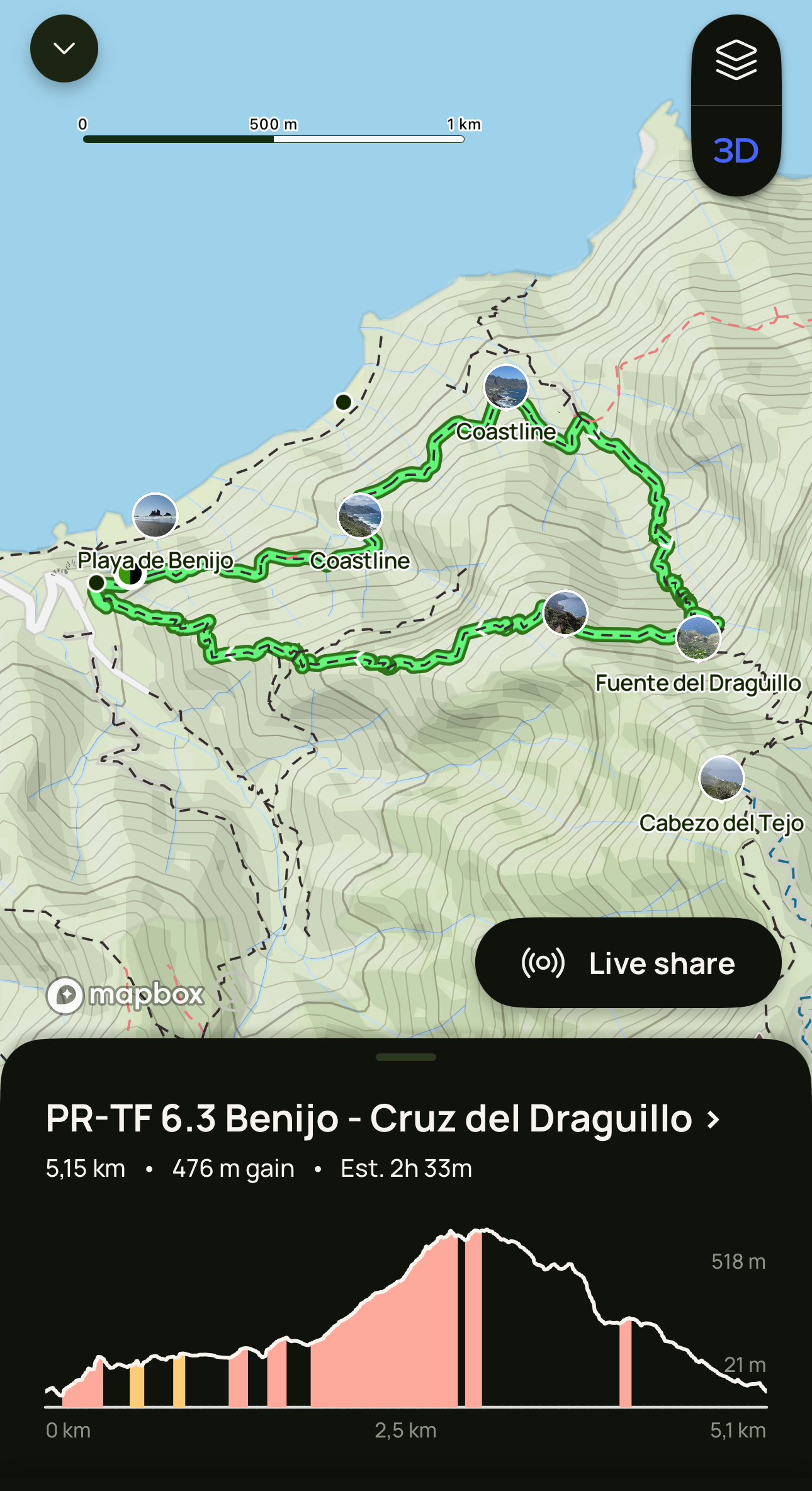Expand the bottom sheet using the drag handle
812x1491 pixels.
pyautogui.click(x=406, y=1057)
